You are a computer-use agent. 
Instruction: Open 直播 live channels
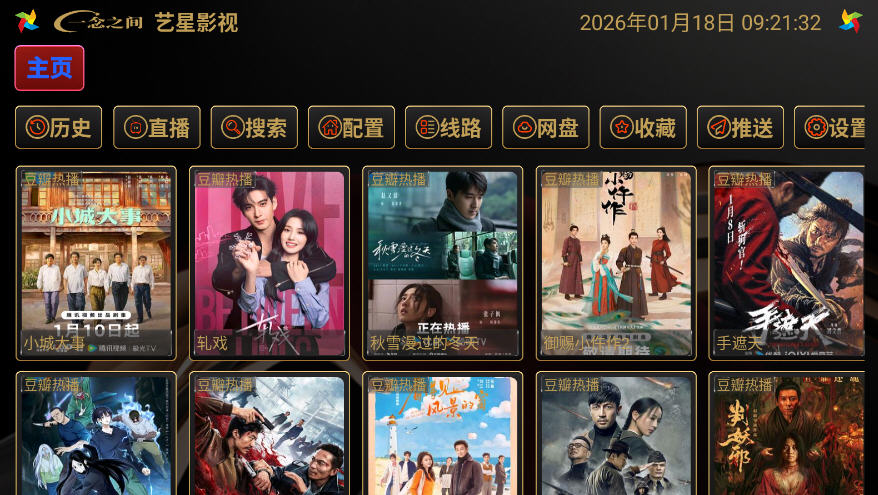[156, 128]
